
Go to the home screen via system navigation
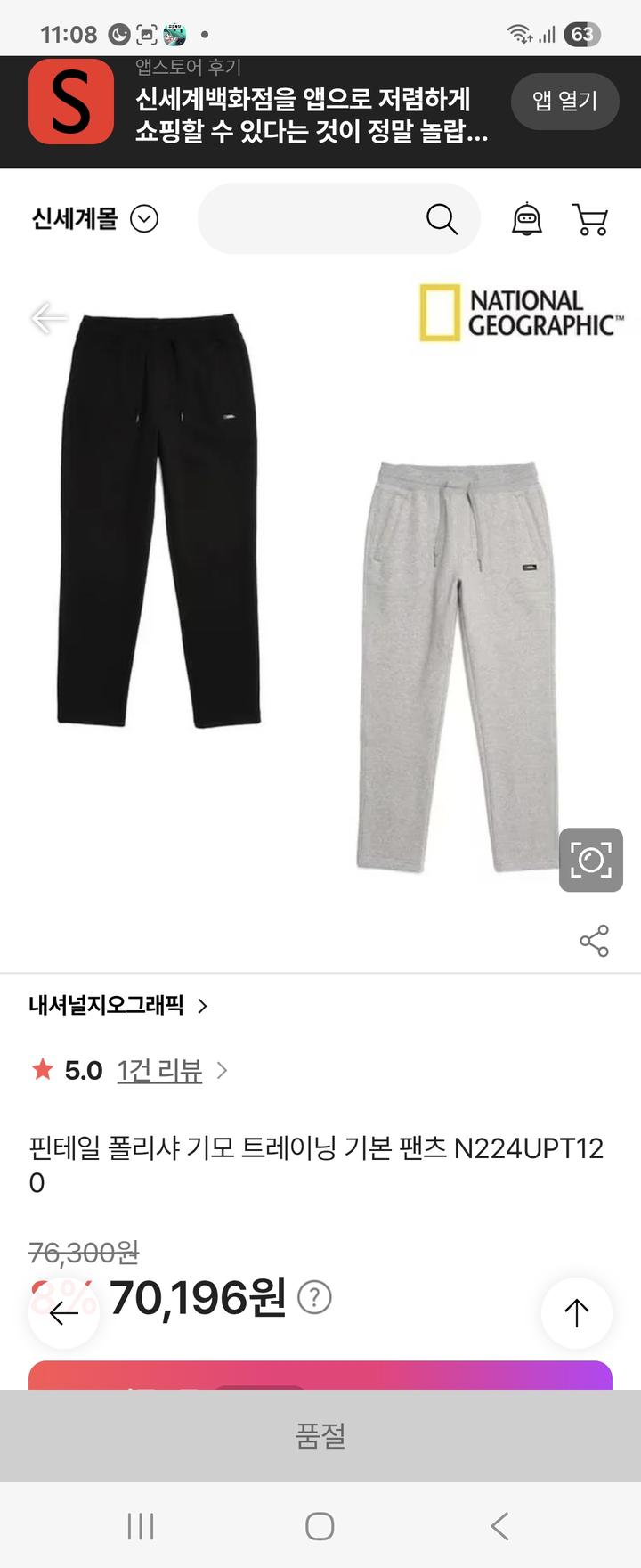coord(320,1526)
